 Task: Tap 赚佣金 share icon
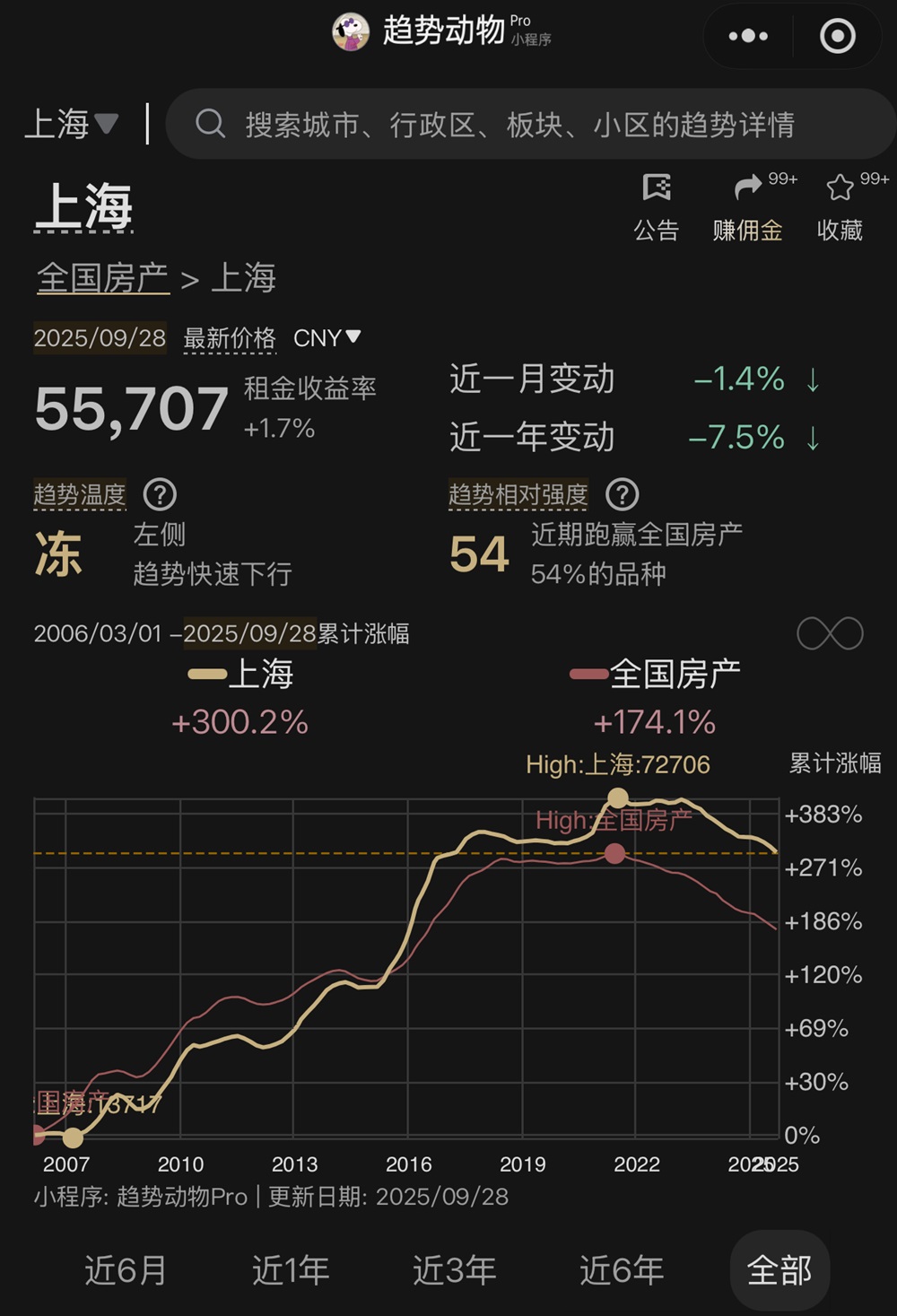tap(747, 208)
